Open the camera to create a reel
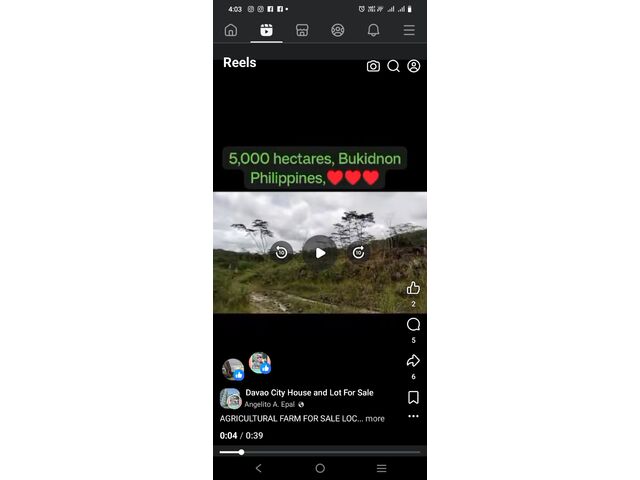Image resolution: width=640 pixels, height=480 pixels. coord(373,66)
